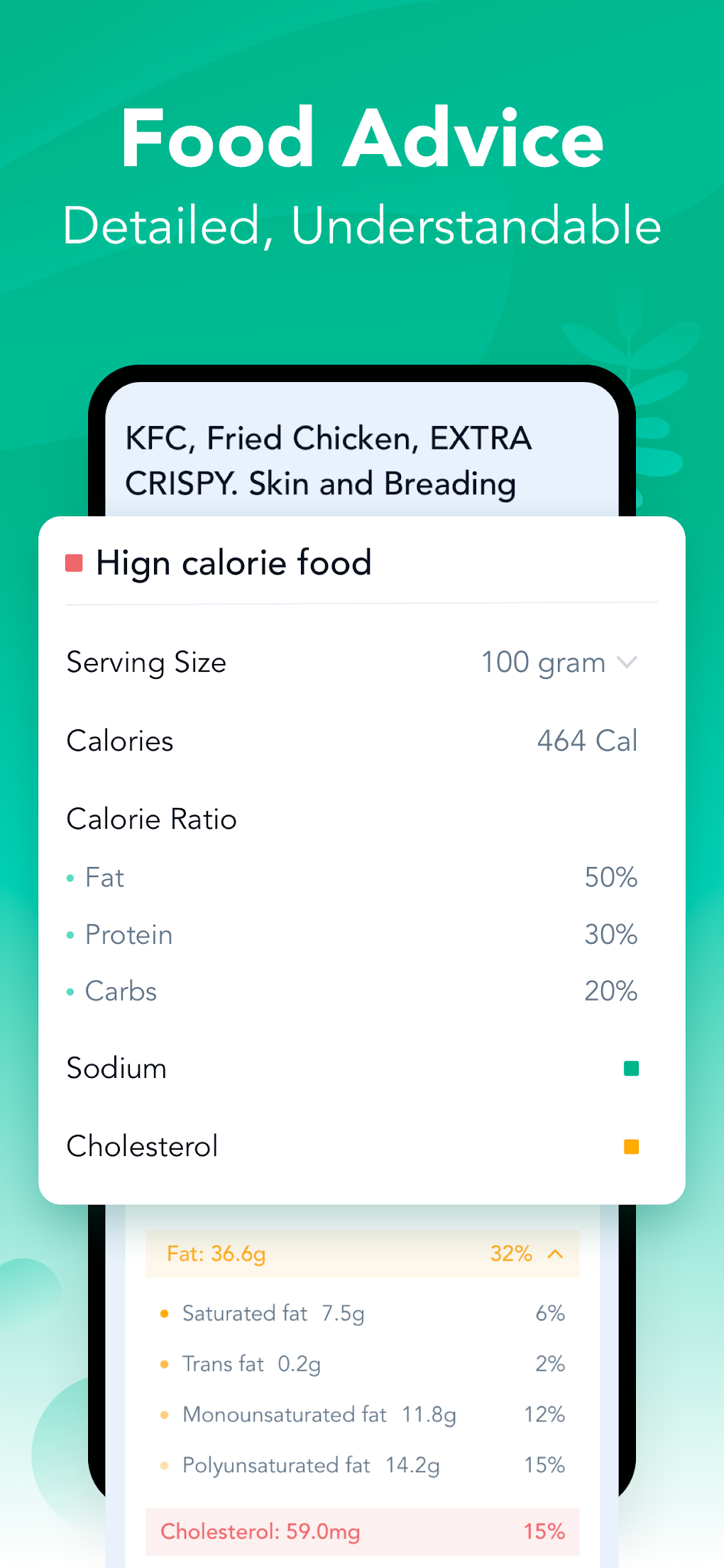Click the Calorie Ratio heading
The width and height of the screenshot is (724, 1568).
(151, 819)
